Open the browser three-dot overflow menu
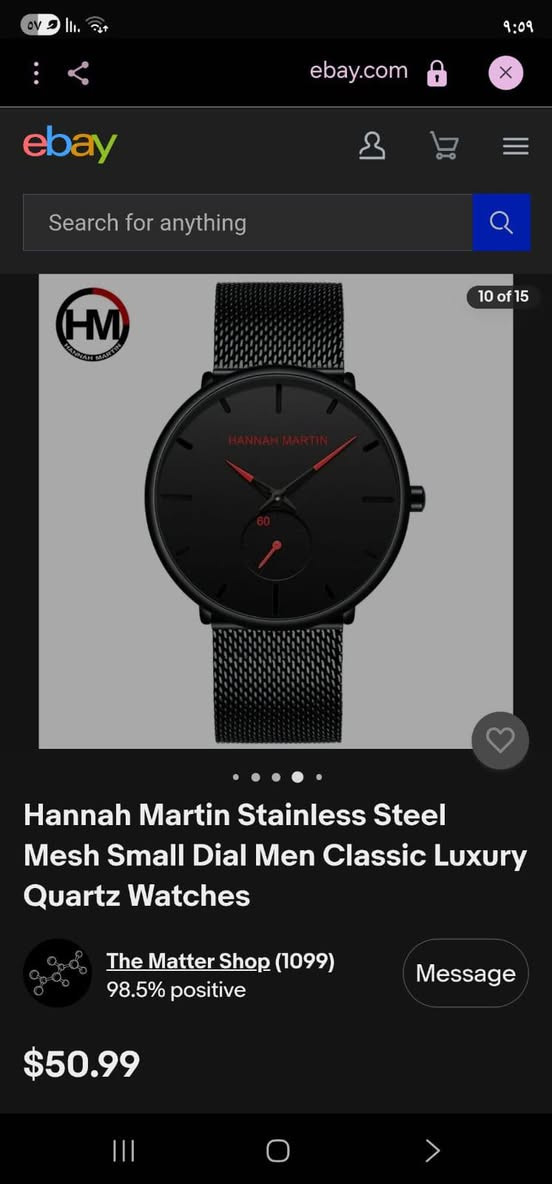 (35, 73)
